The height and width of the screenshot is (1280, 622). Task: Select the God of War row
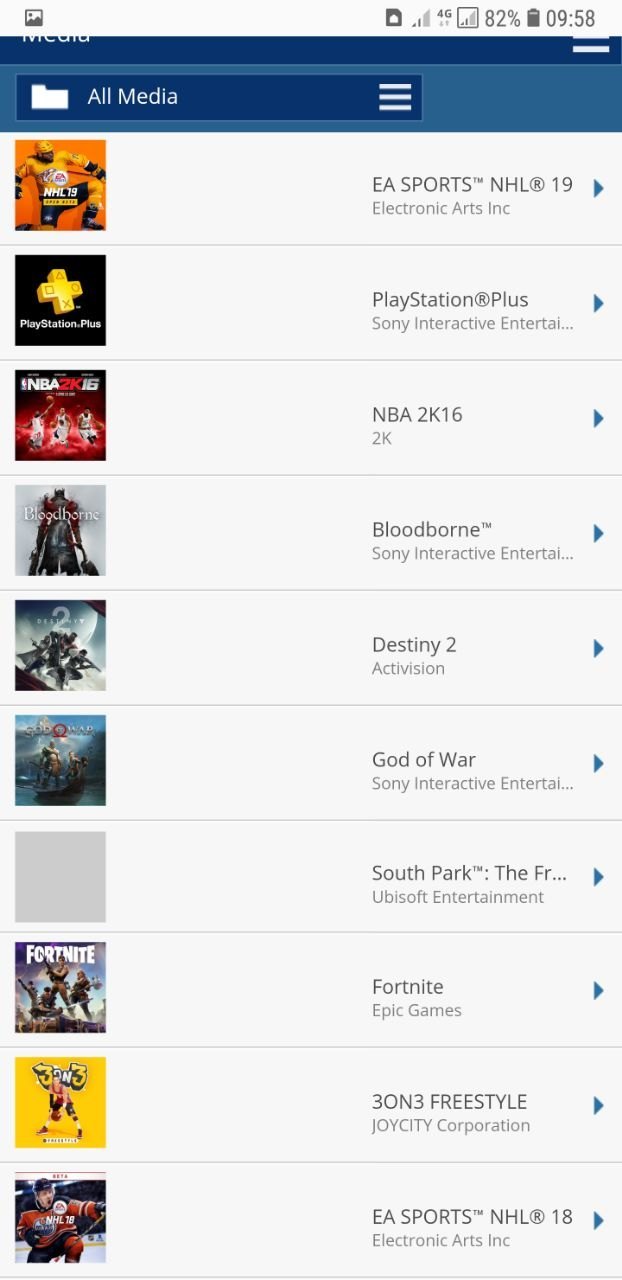(x=311, y=763)
